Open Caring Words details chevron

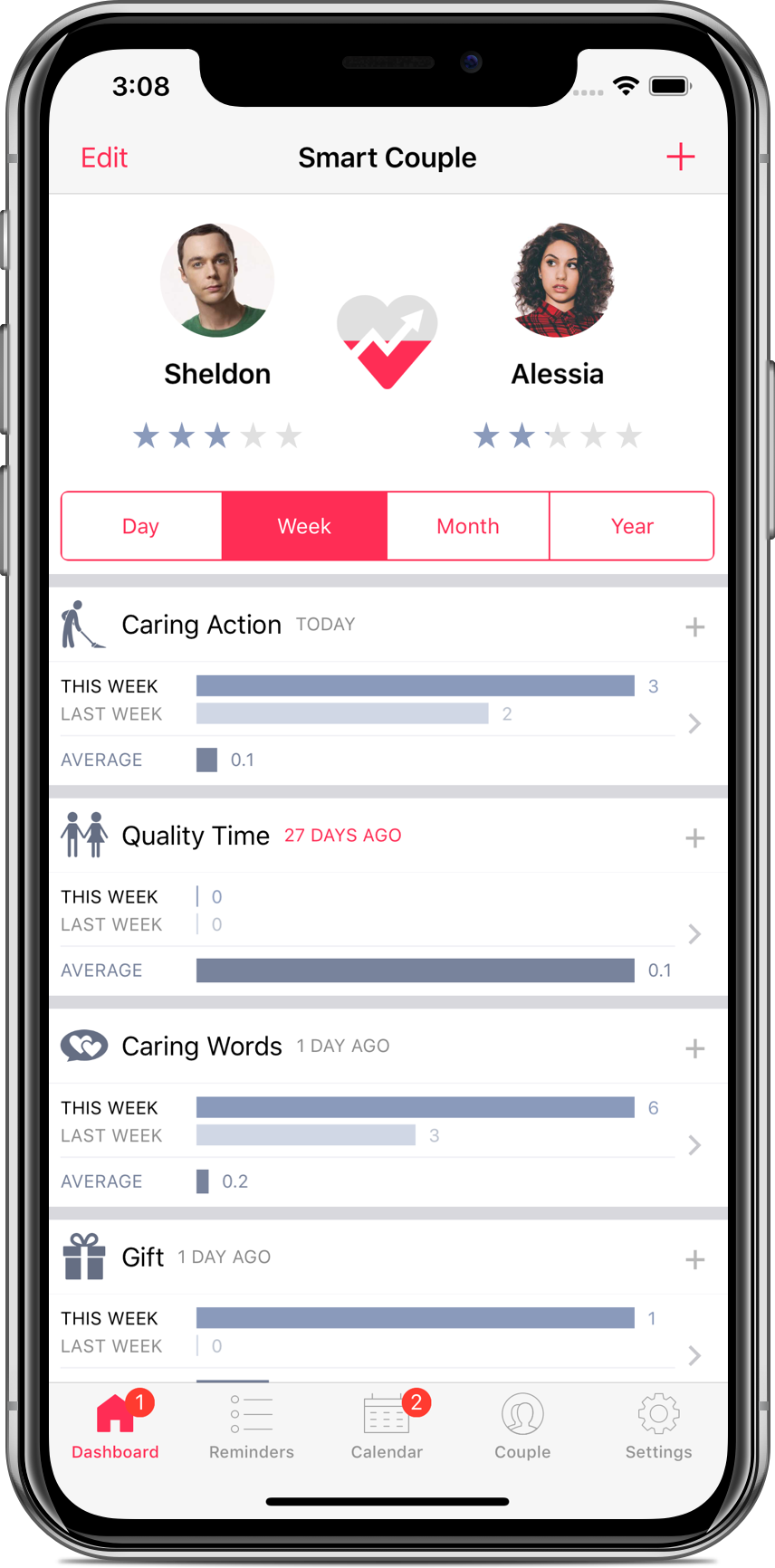[x=694, y=1145]
